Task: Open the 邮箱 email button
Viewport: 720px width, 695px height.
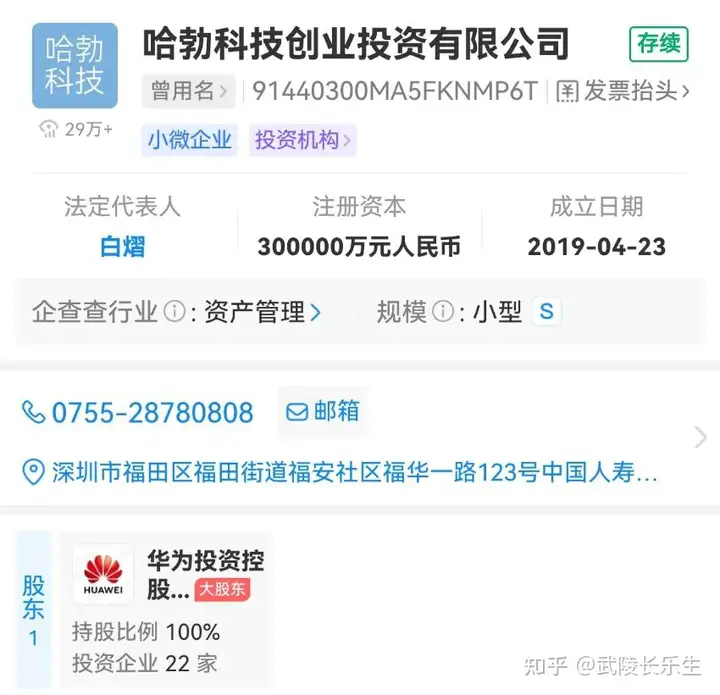Action: tap(323, 412)
